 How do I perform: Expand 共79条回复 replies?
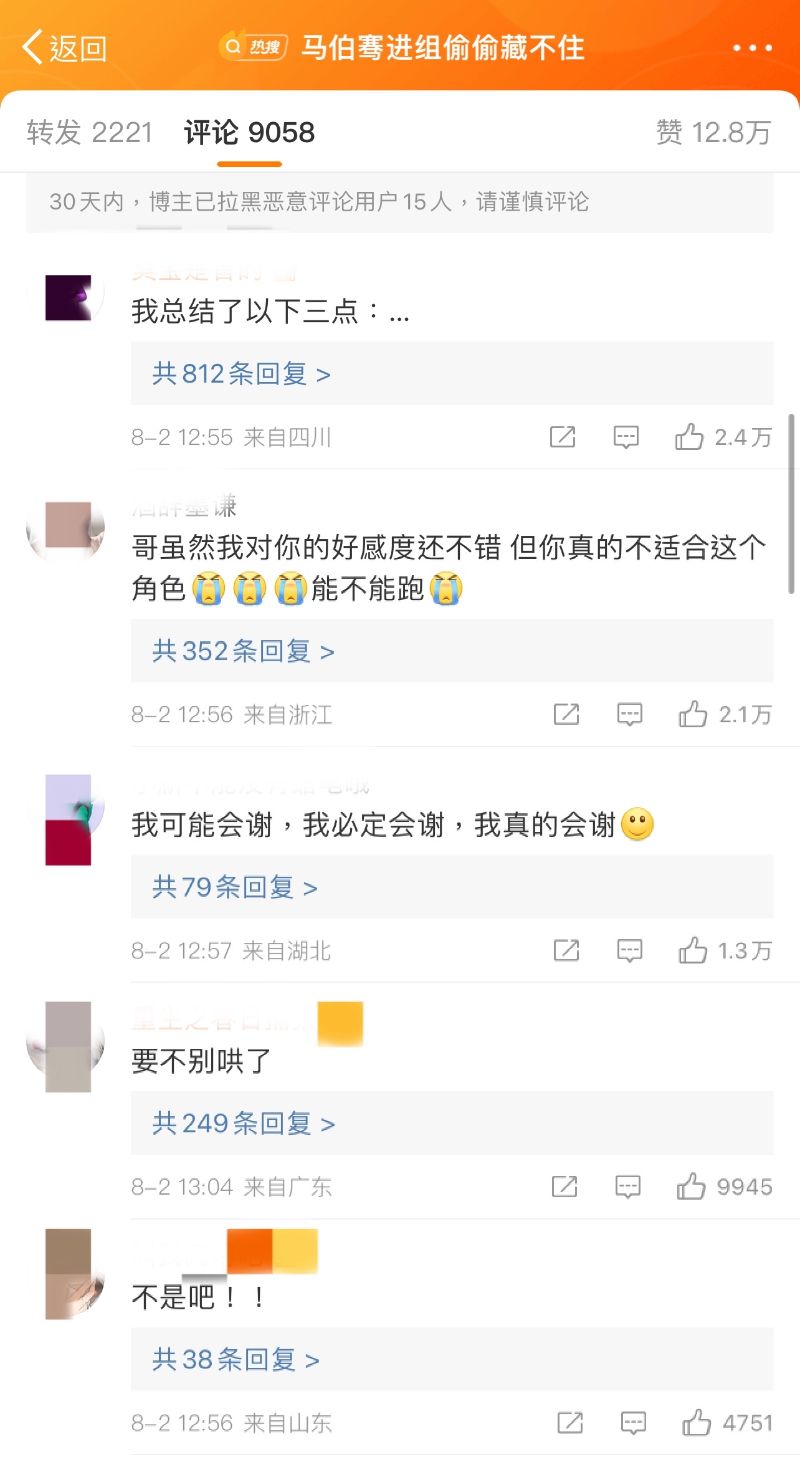tap(235, 887)
